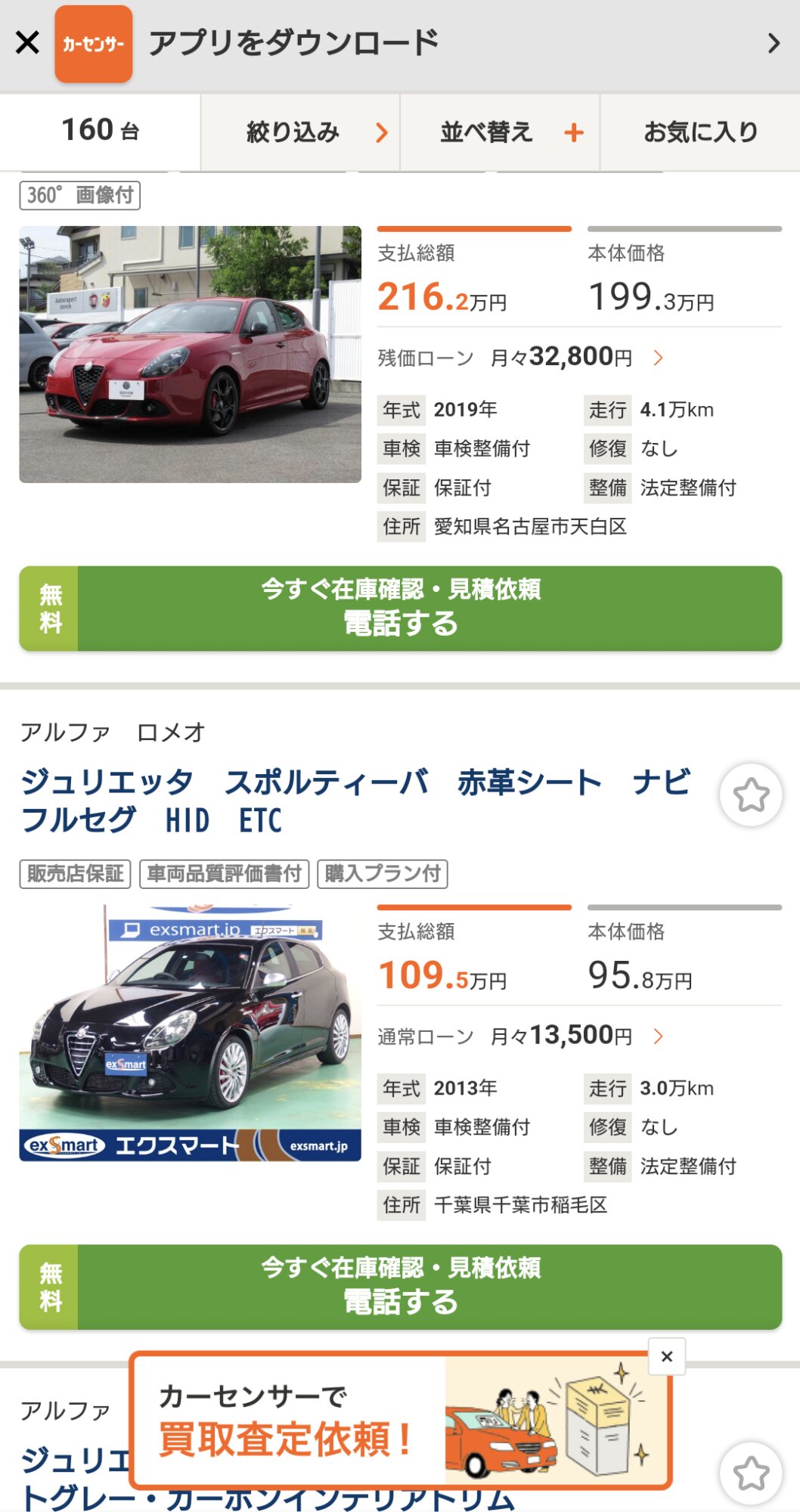This screenshot has width=800, height=1512.
Task: Call the dealer for the 109.5万円 car
Action: point(401,1287)
